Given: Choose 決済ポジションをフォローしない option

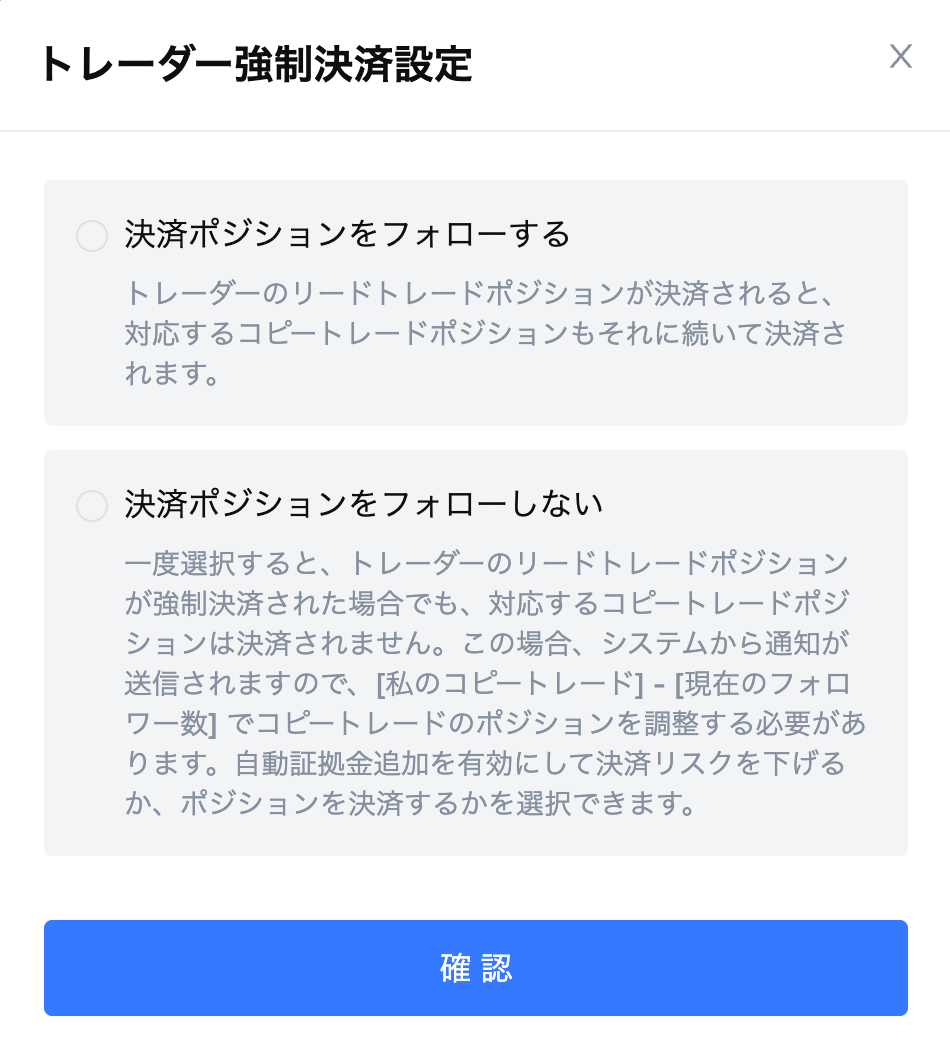Looking at the screenshot, I should tap(92, 506).
